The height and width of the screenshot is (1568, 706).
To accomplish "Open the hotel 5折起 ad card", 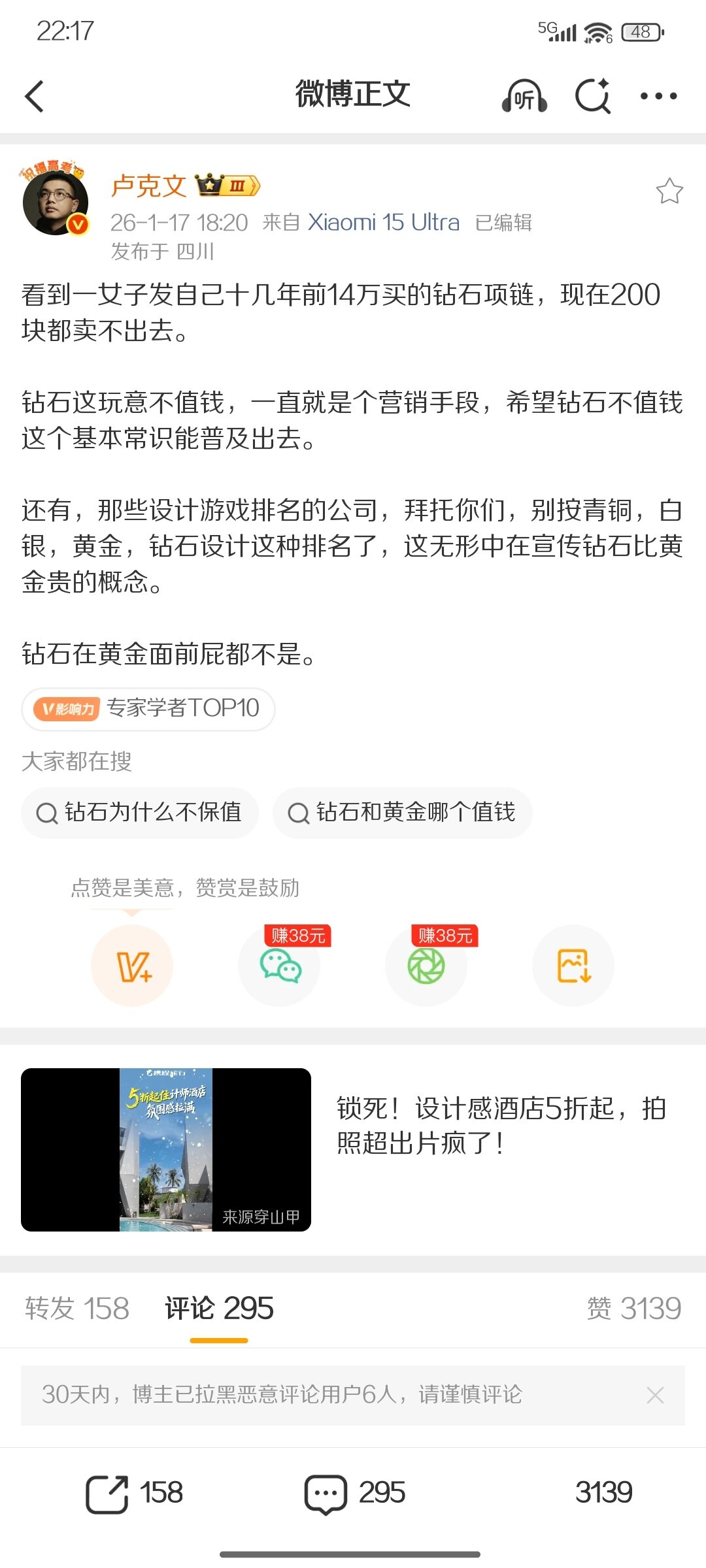I will coord(353,1149).
